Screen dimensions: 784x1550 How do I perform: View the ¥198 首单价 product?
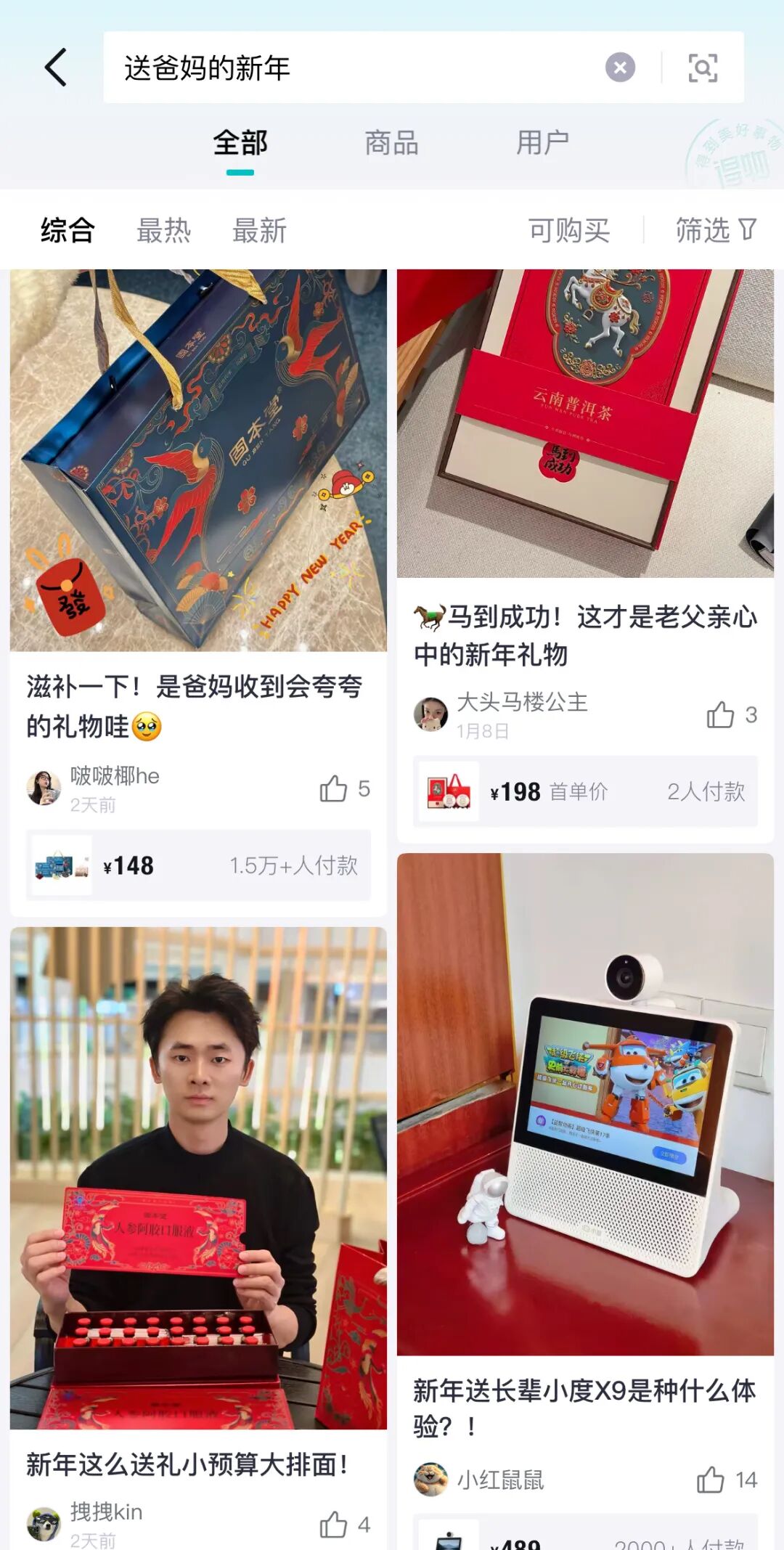(x=585, y=791)
